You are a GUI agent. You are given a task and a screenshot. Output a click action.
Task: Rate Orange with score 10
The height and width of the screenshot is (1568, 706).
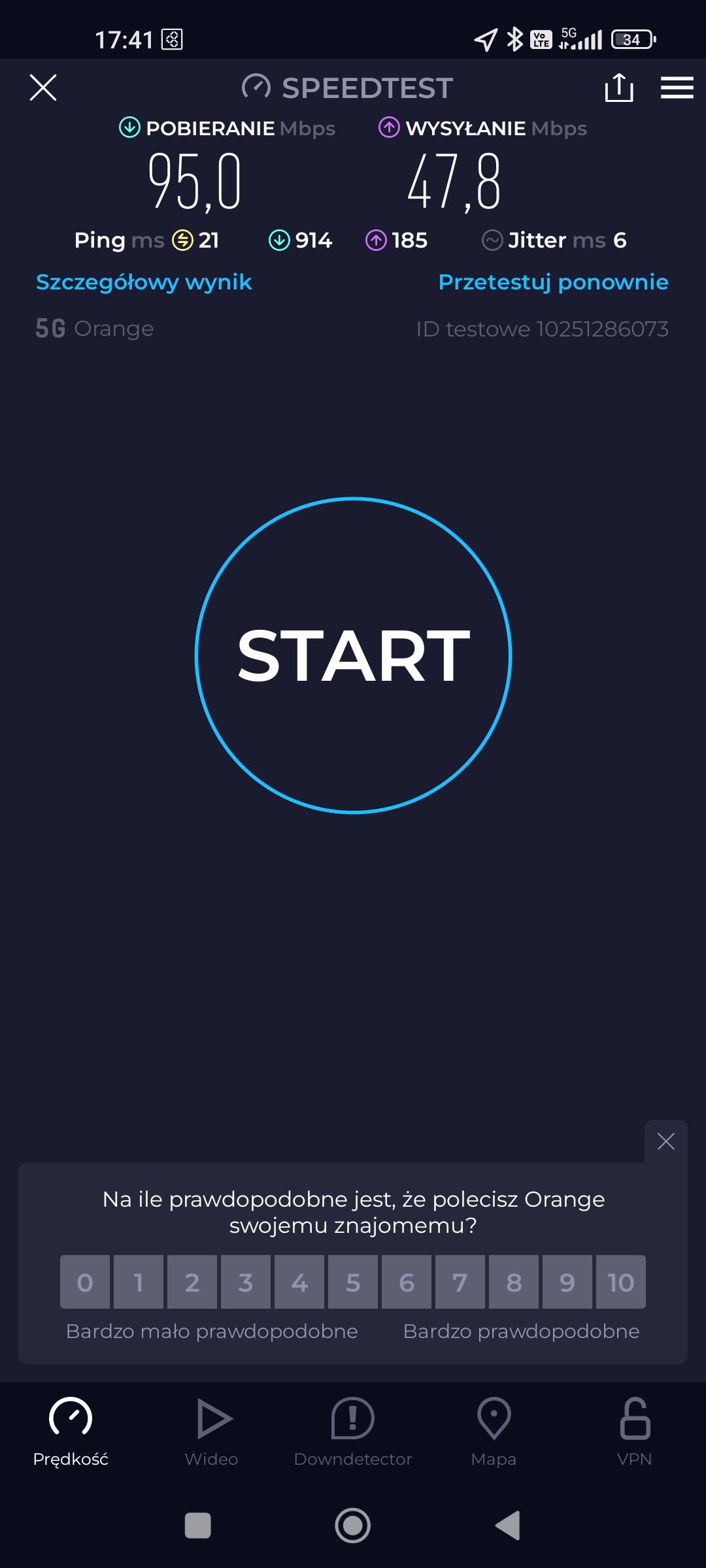coord(621,1282)
